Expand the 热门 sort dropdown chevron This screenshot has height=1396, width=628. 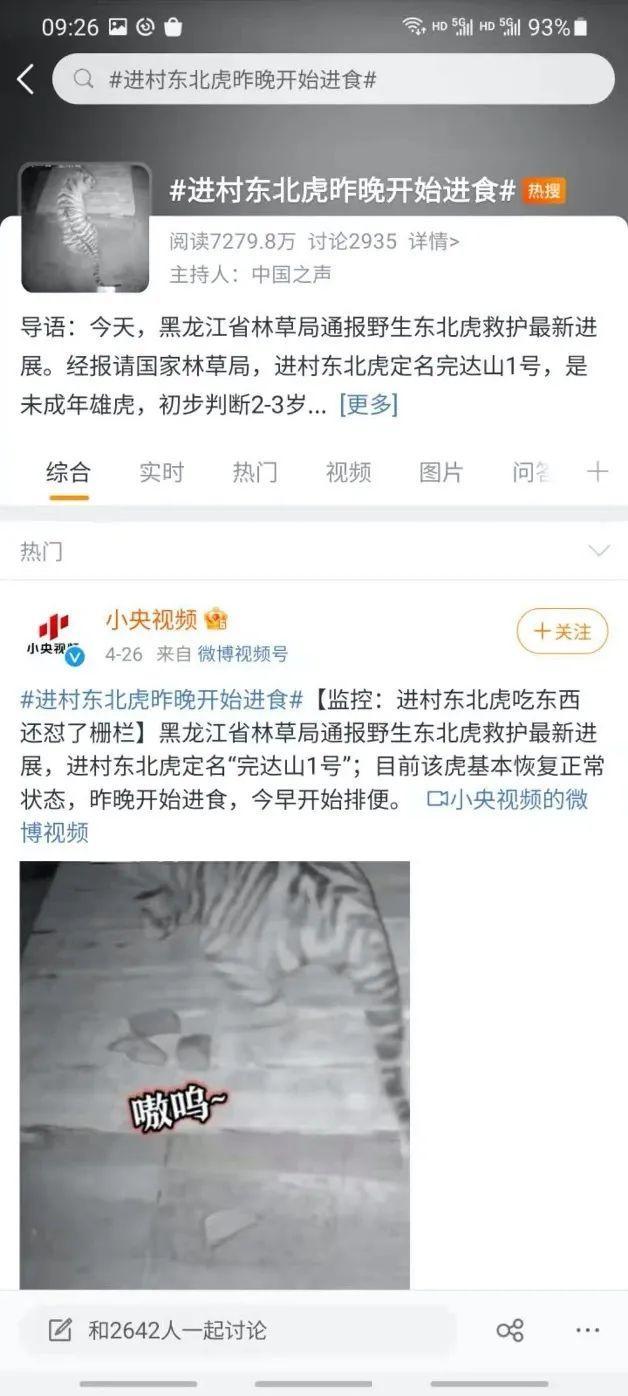(598, 551)
